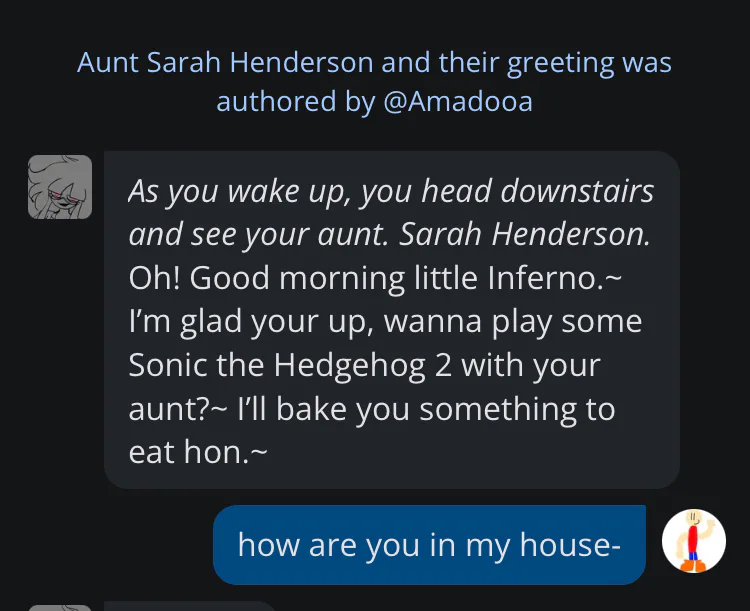Tap Aunt Sarah Henderson's avatar

tap(60, 187)
